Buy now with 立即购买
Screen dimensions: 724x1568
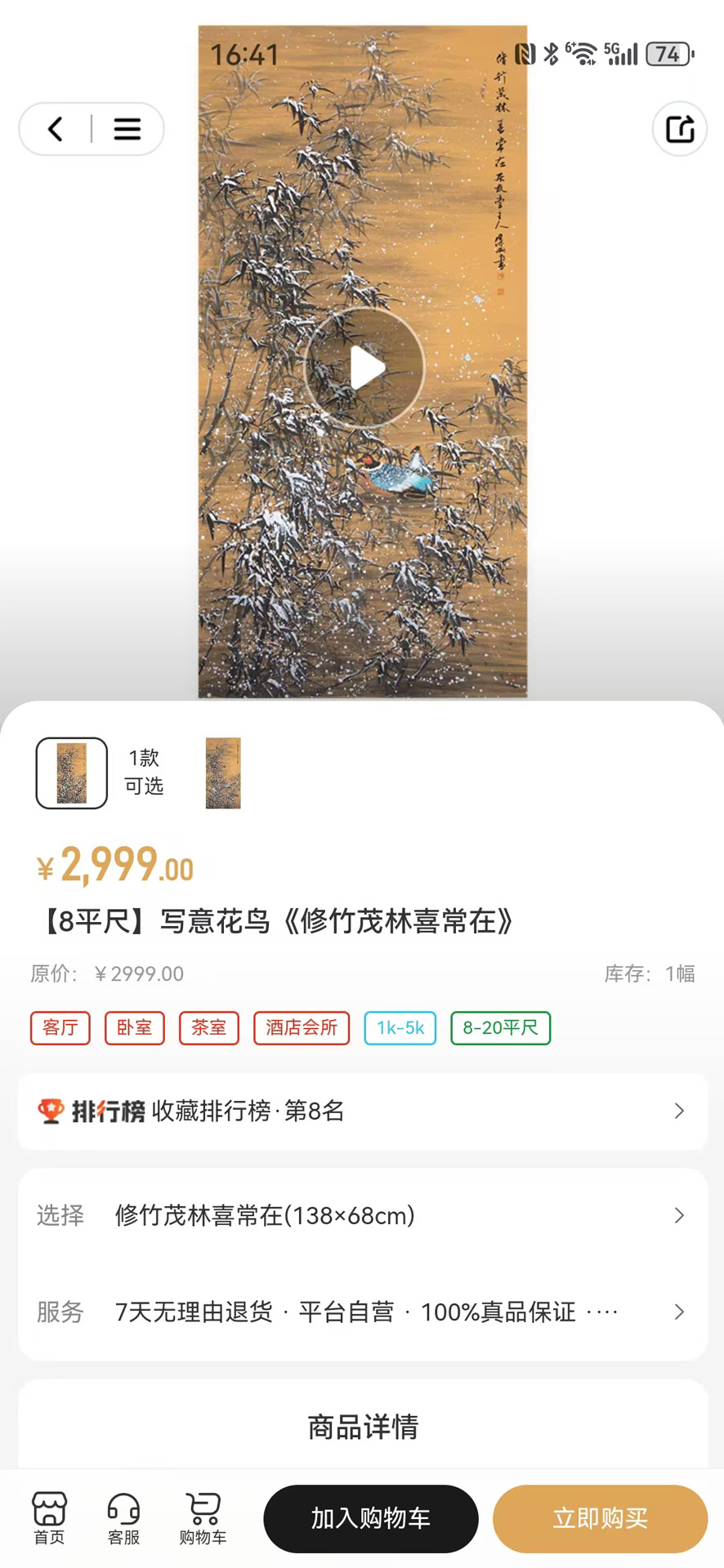click(x=601, y=1519)
